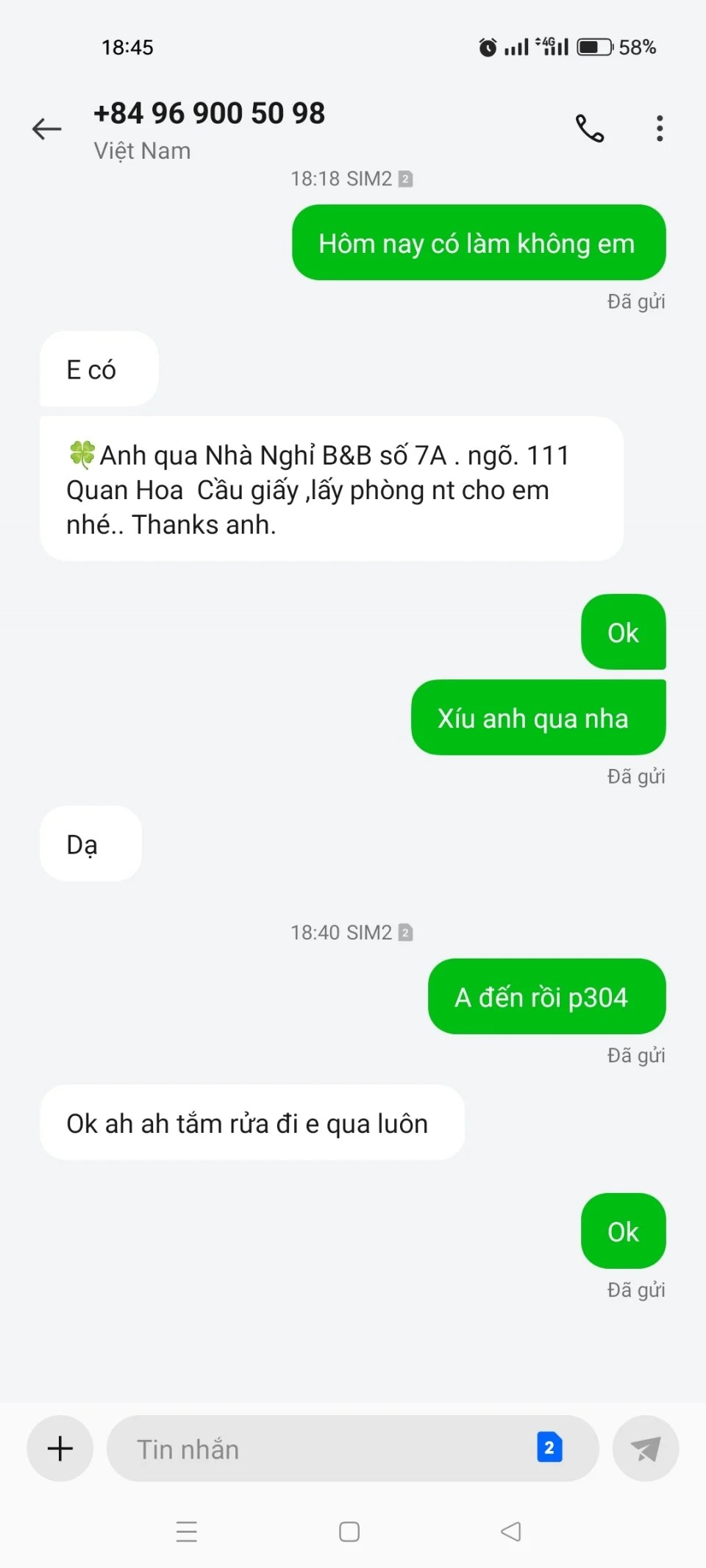Switch the SIM card selector
Image resolution: width=706 pixels, height=1568 pixels.
click(549, 1447)
